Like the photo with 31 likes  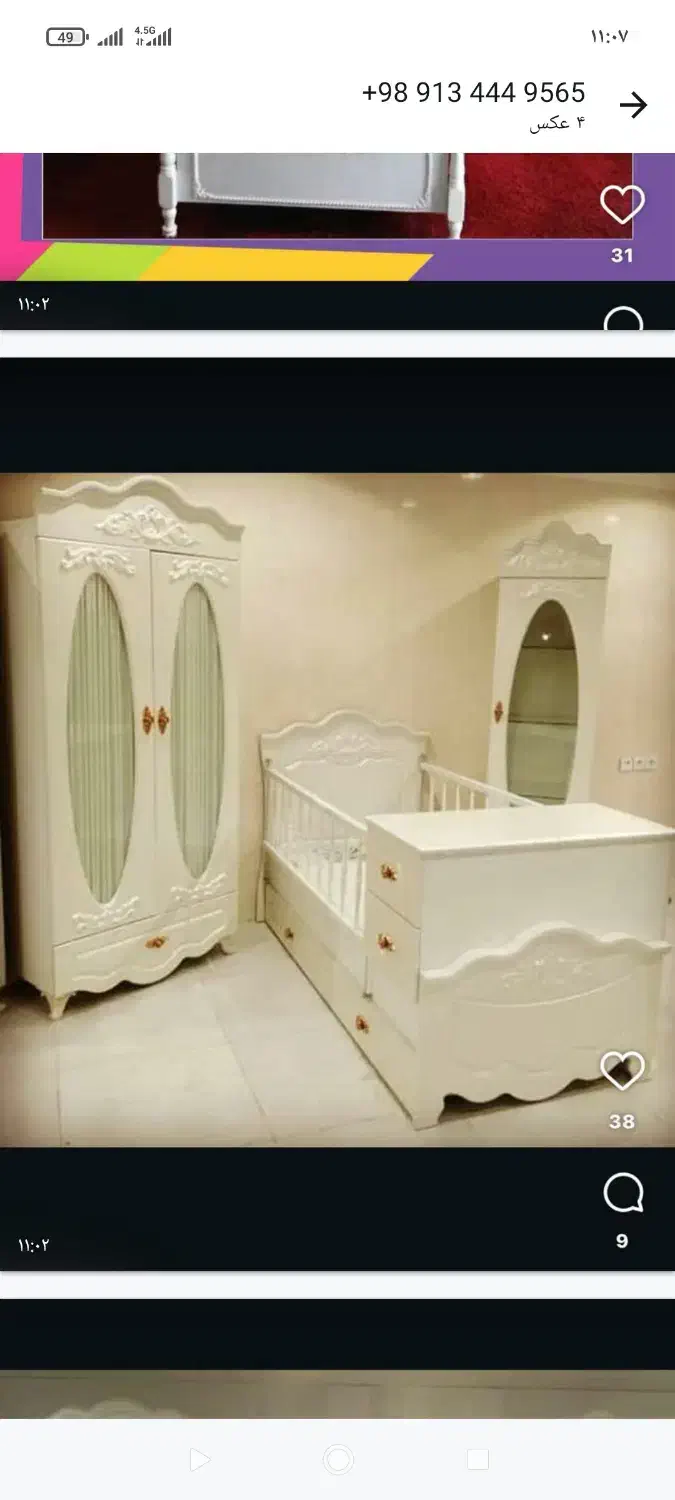click(x=622, y=205)
